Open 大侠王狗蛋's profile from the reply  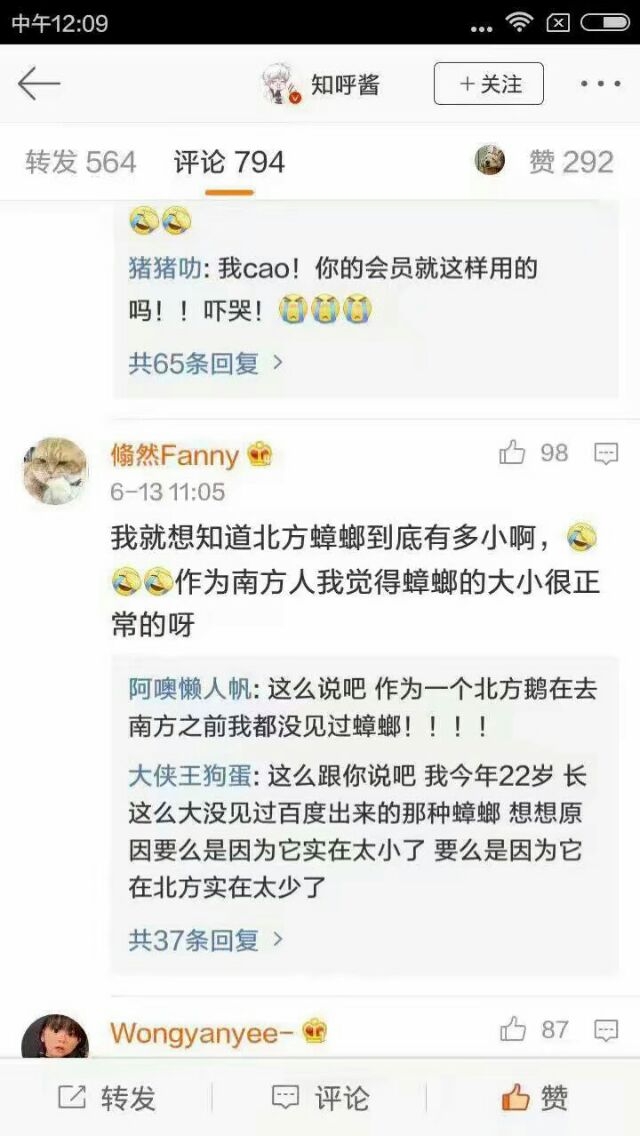pyautogui.click(x=190, y=777)
